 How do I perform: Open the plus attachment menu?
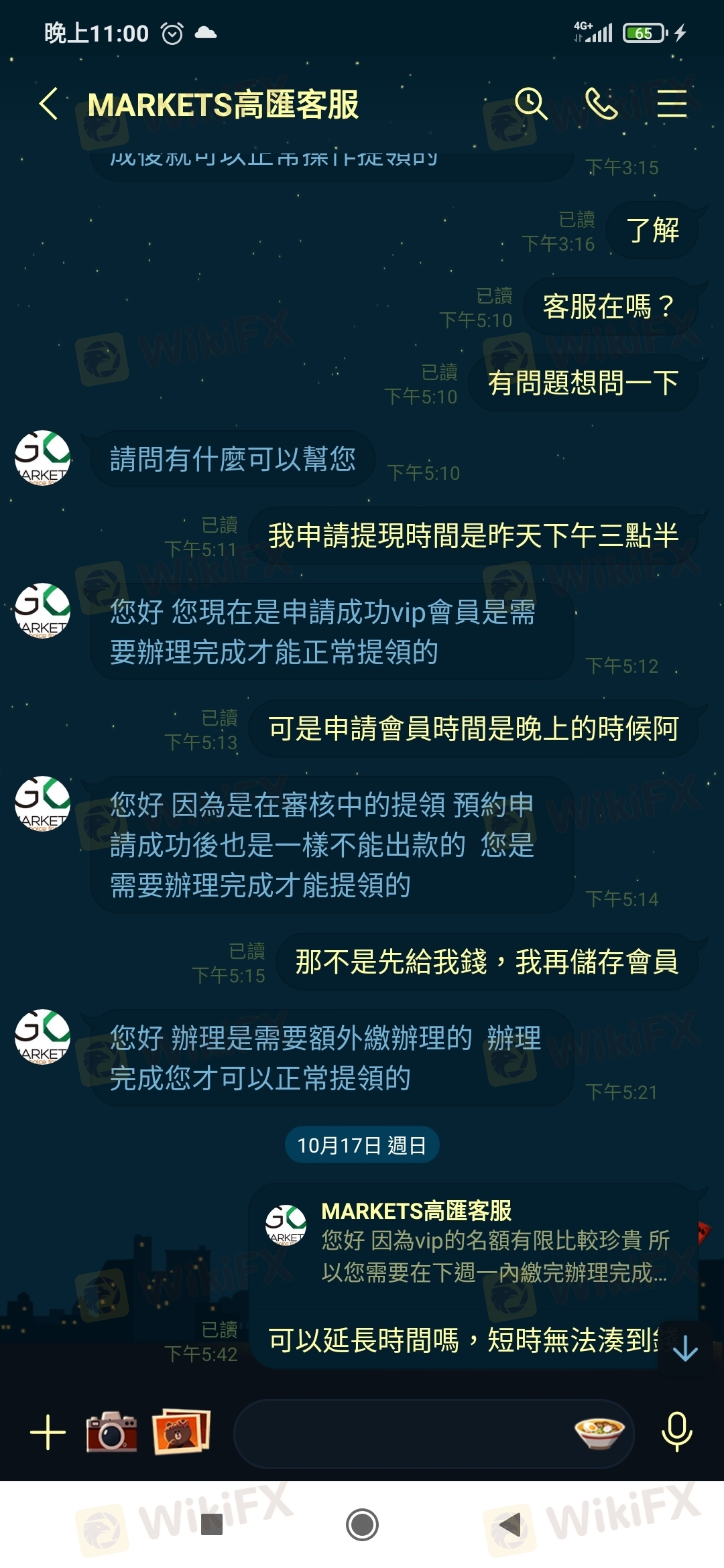click(48, 1433)
